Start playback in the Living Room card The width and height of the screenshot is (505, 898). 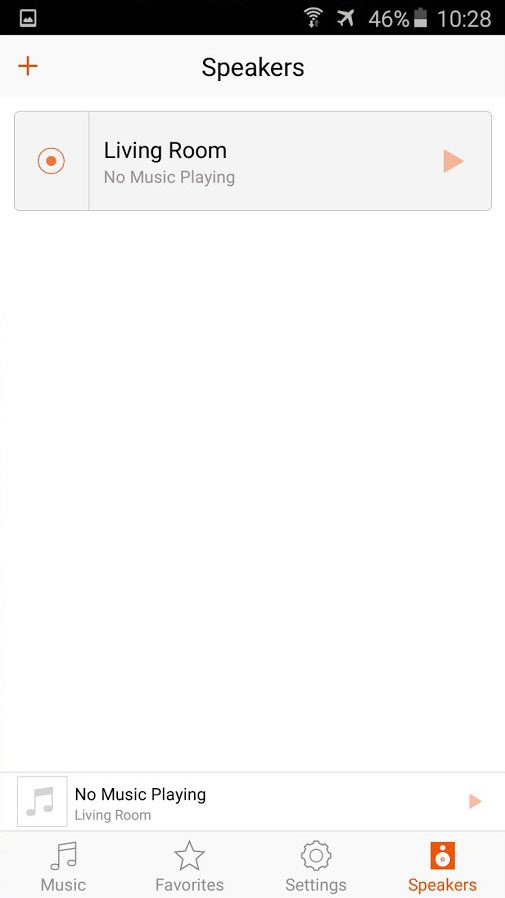(x=453, y=161)
